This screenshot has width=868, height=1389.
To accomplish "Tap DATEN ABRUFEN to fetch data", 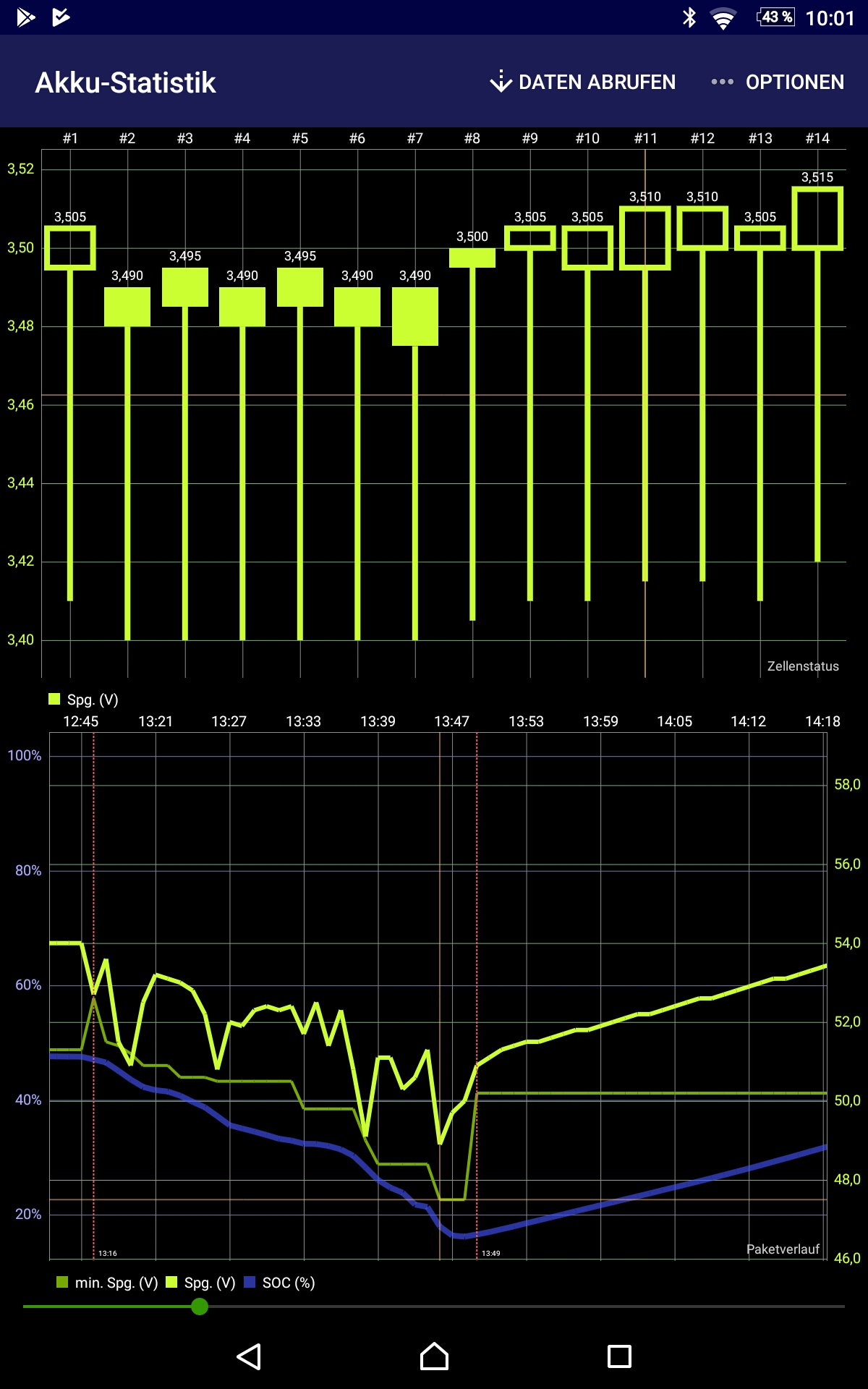I will [x=583, y=82].
